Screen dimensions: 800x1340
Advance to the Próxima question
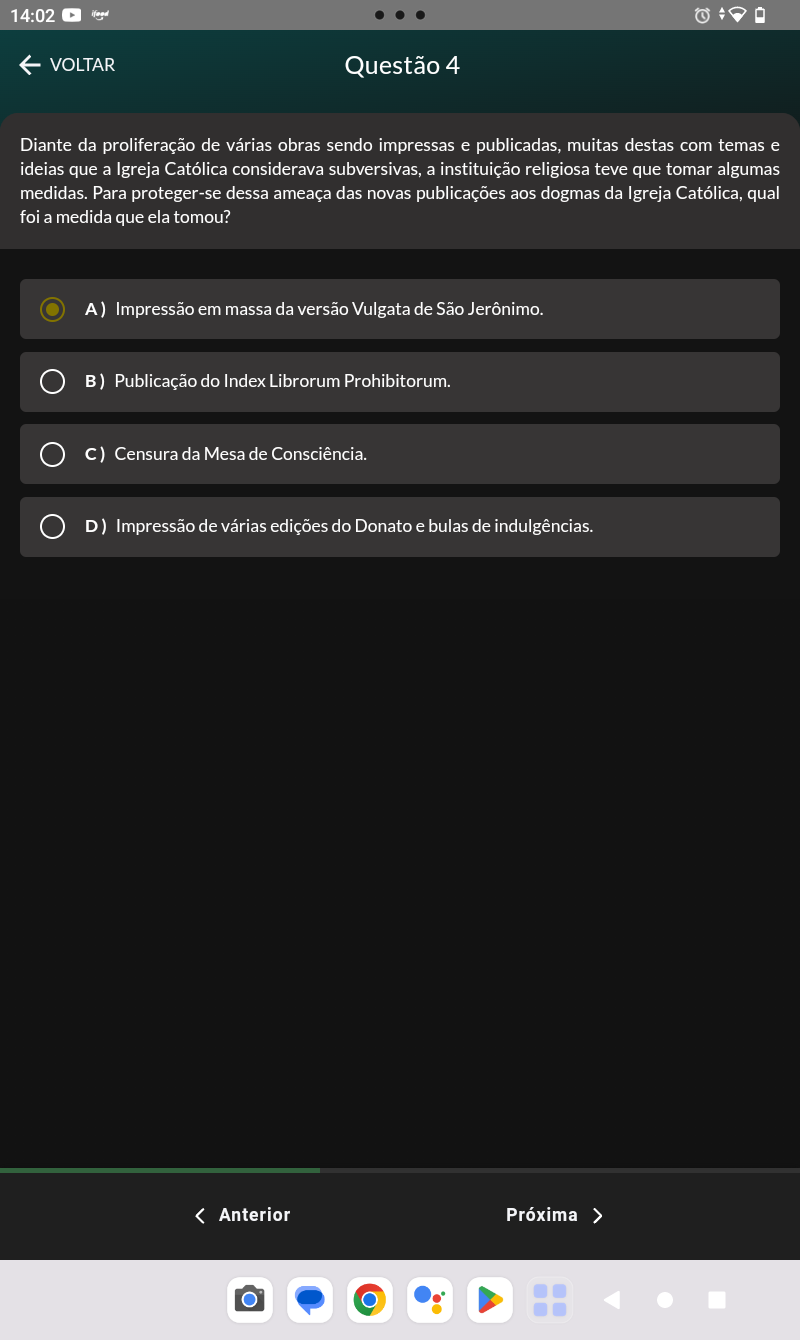click(555, 1215)
